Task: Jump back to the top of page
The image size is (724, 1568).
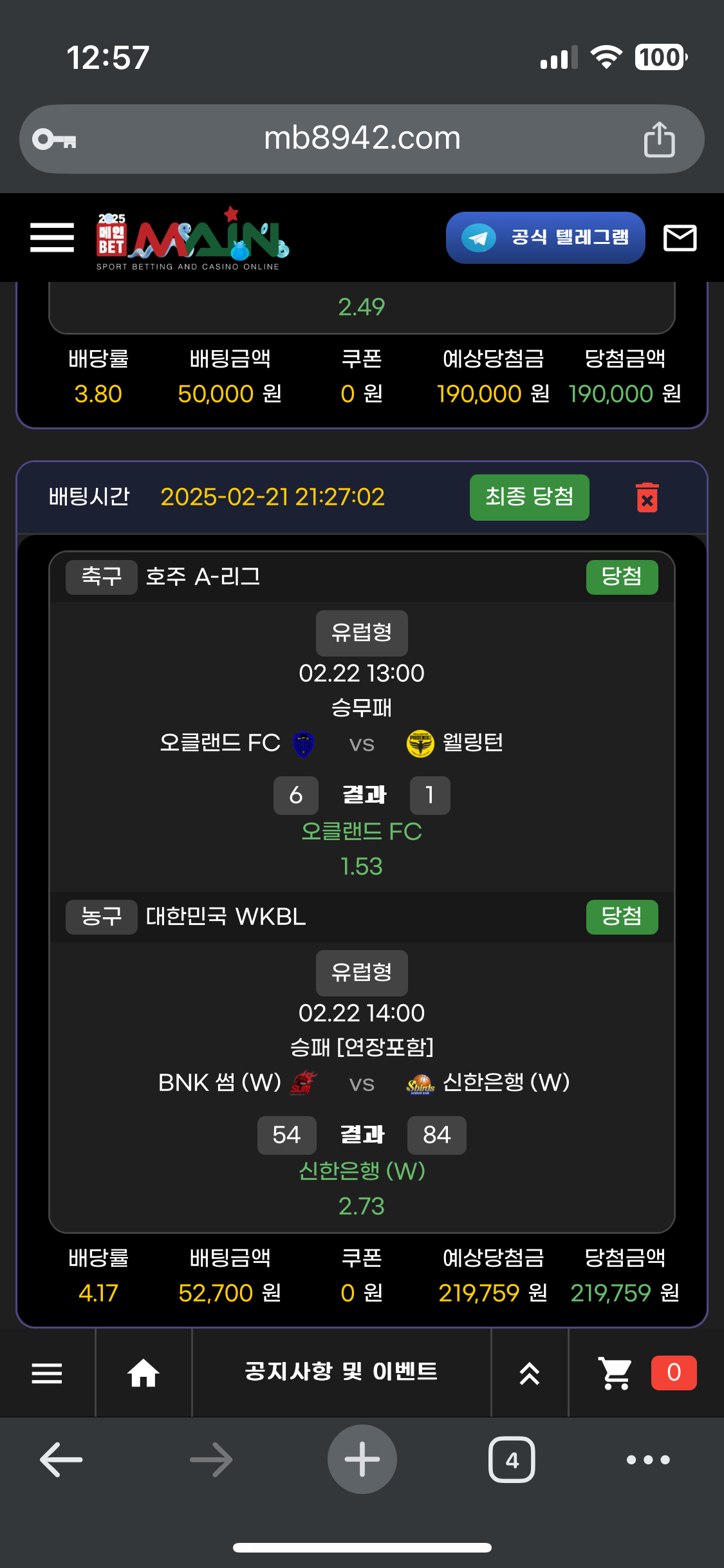Action: [529, 1373]
